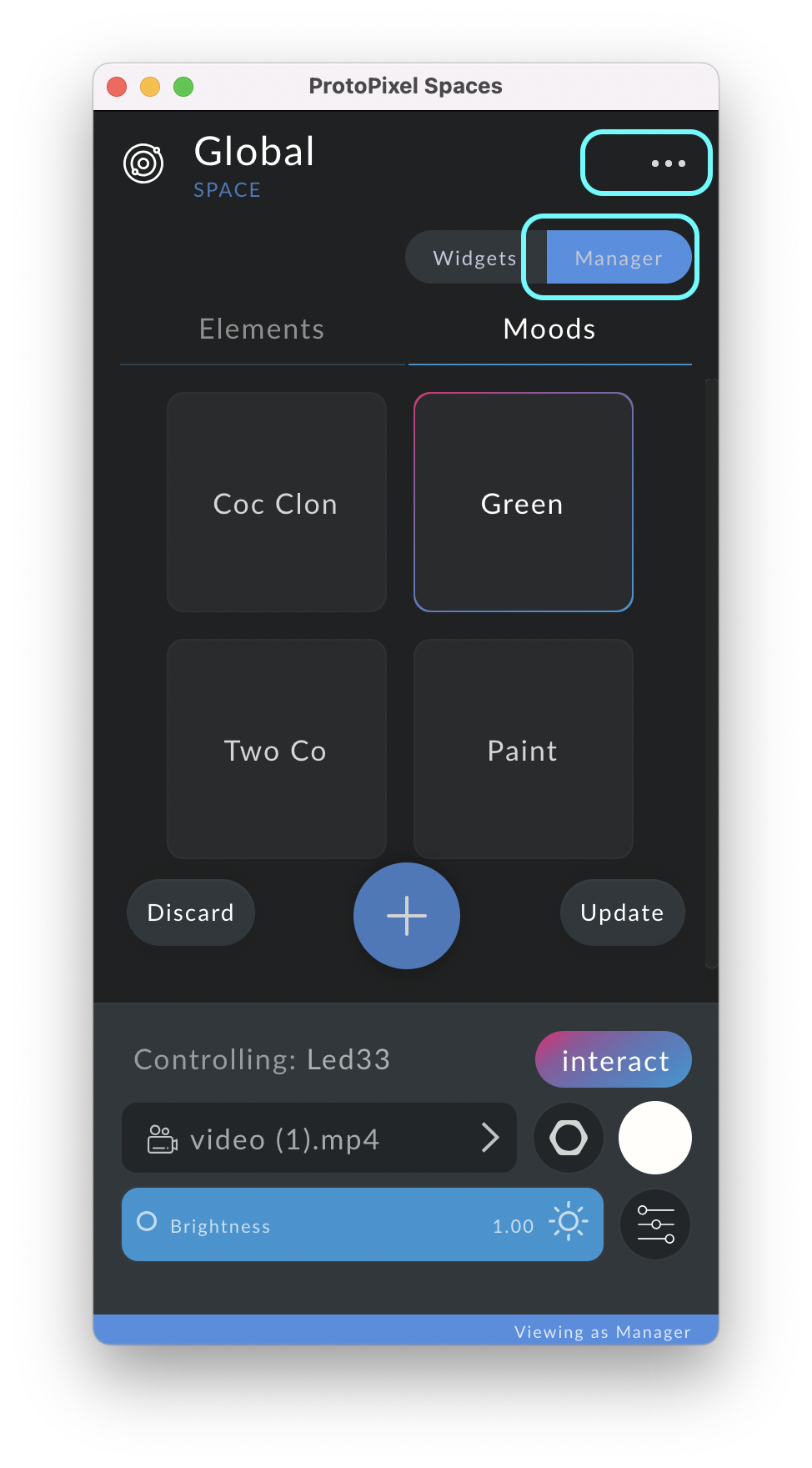Screen dimensions: 812x1468
Task: Open the three-dot overflow menu
Action: [x=668, y=163]
